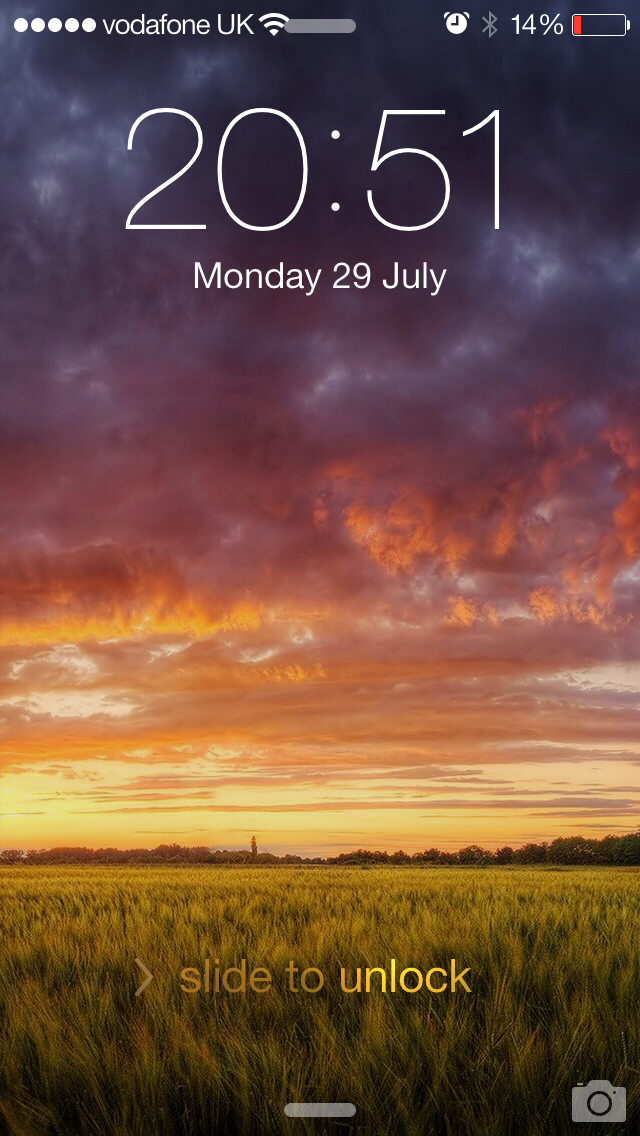Tap the Control Centre grabber handle

click(320, 1110)
